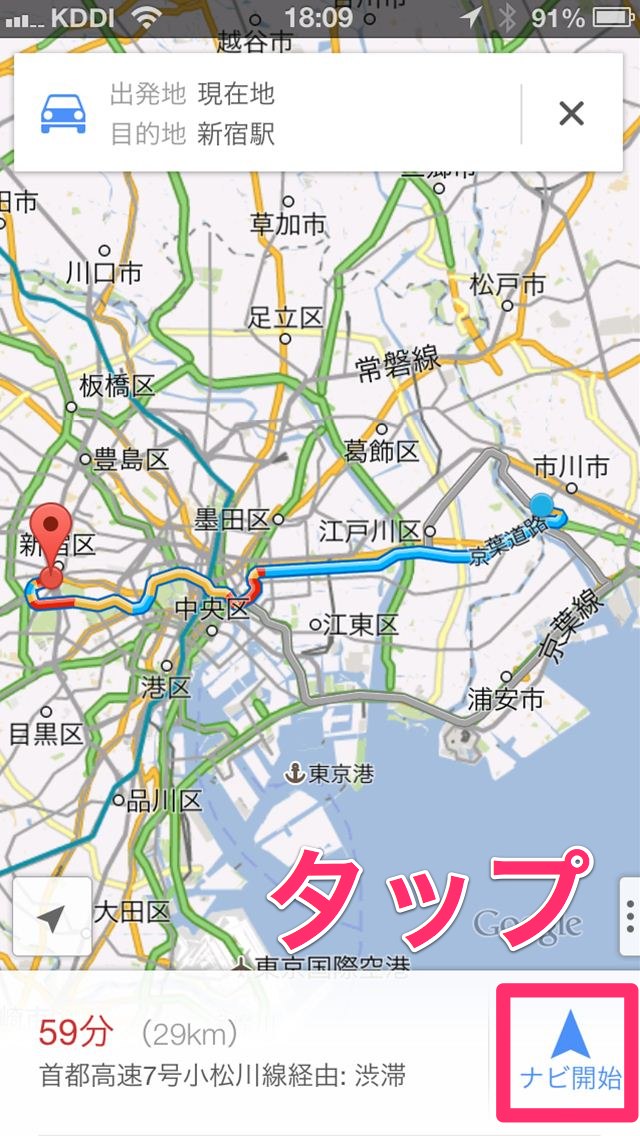Image resolution: width=640 pixels, height=1136 pixels.
Task: Tap the ナビ開始 navigation start button
Action: coord(570,1052)
